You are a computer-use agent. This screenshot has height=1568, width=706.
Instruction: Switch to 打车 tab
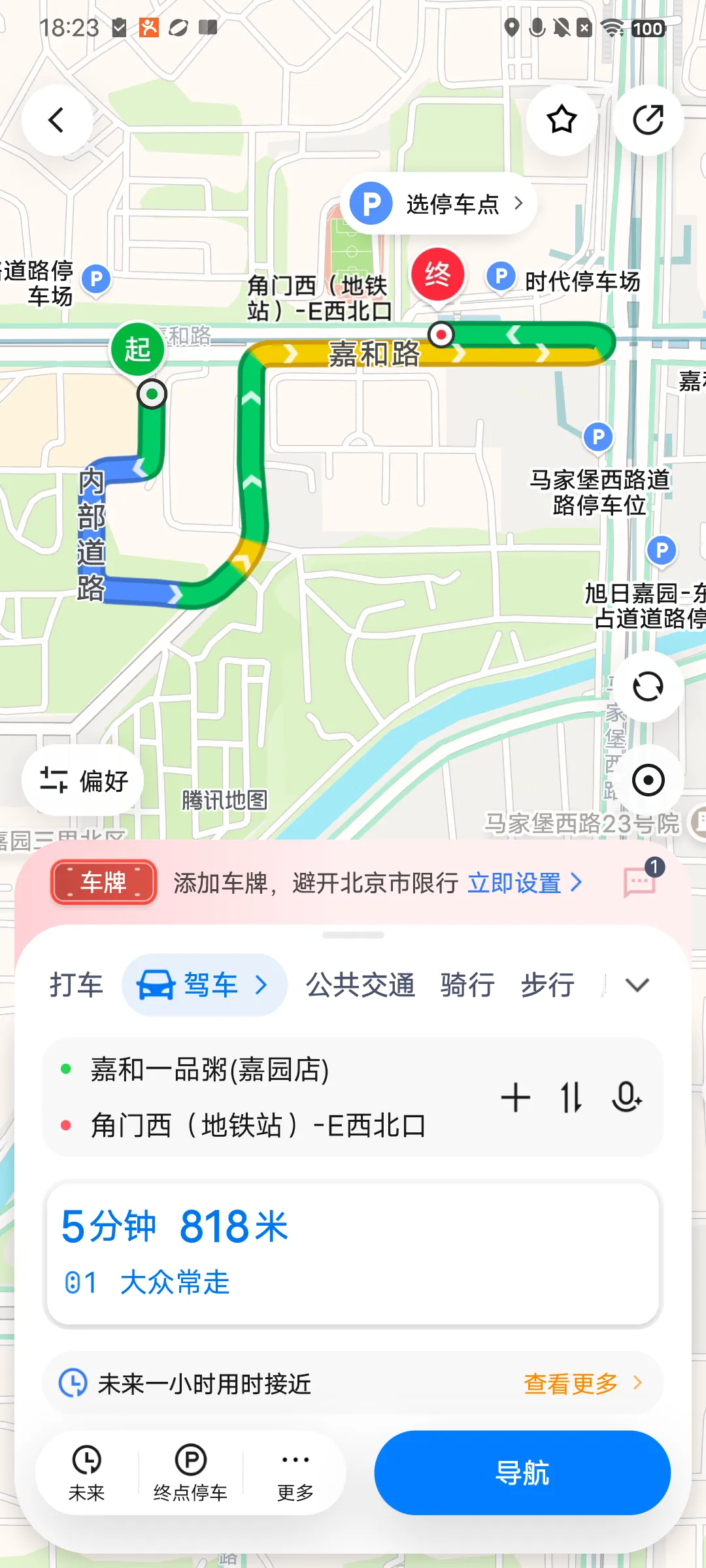(x=76, y=985)
